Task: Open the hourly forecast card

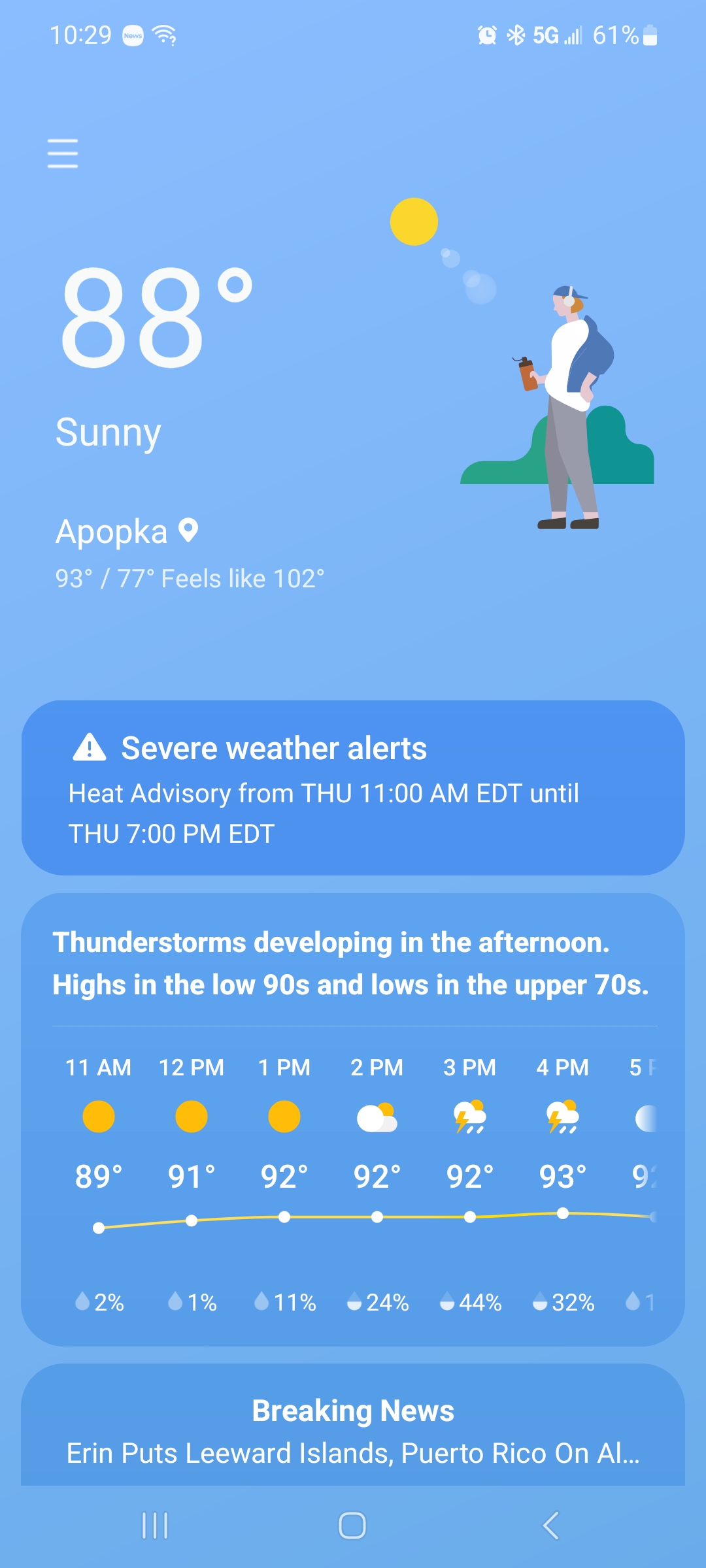Action: pyautogui.click(x=353, y=1119)
